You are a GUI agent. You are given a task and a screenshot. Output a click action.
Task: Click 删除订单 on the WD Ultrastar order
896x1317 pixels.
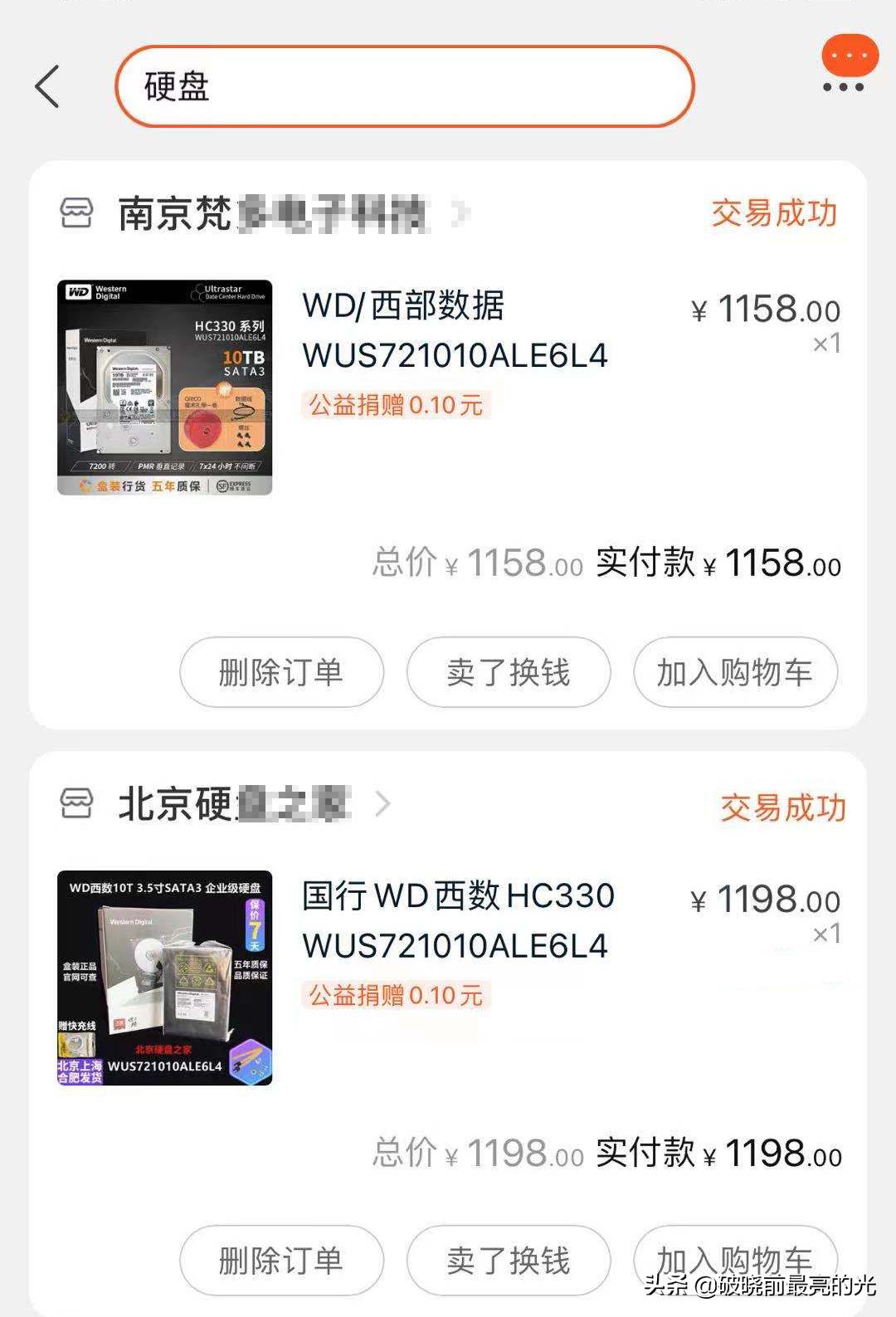coord(280,673)
